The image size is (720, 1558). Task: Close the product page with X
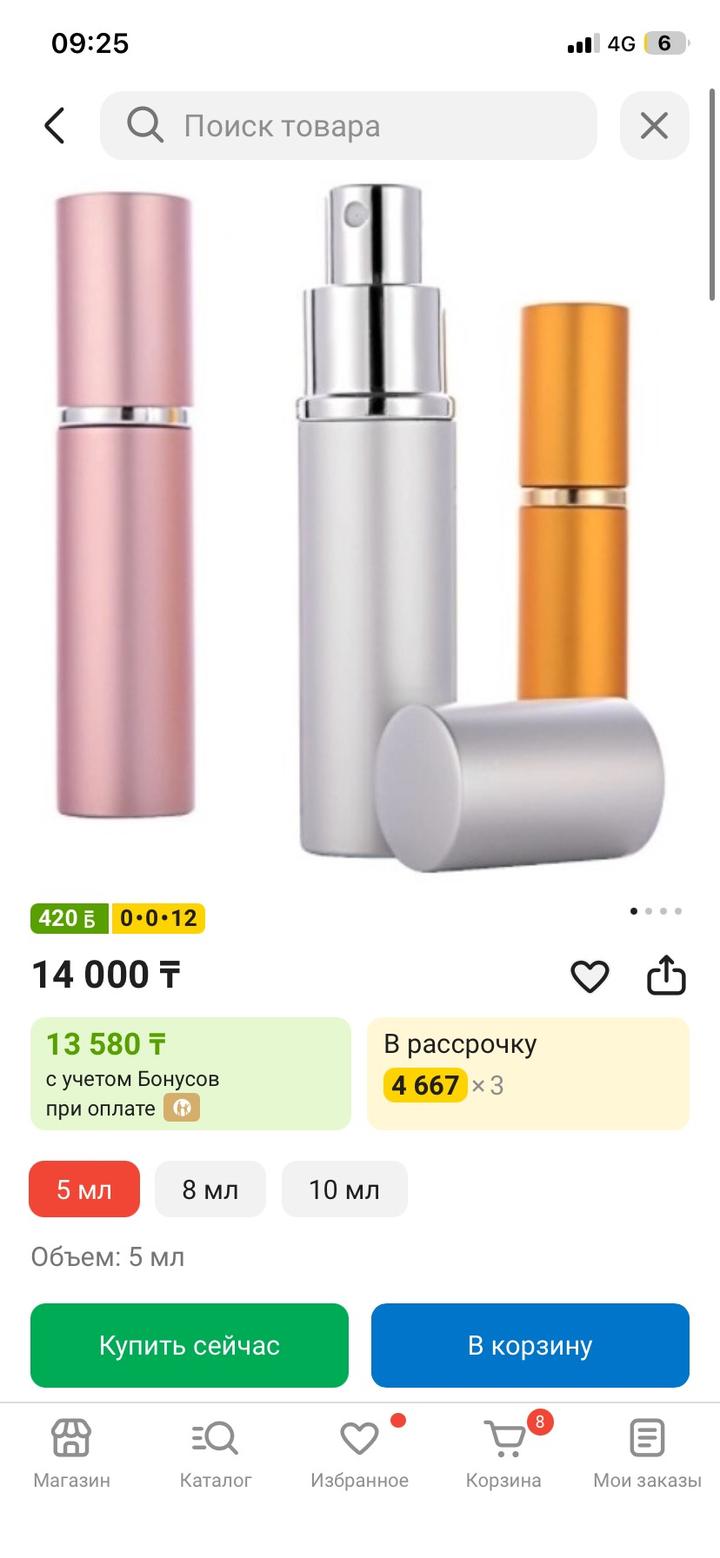[654, 126]
